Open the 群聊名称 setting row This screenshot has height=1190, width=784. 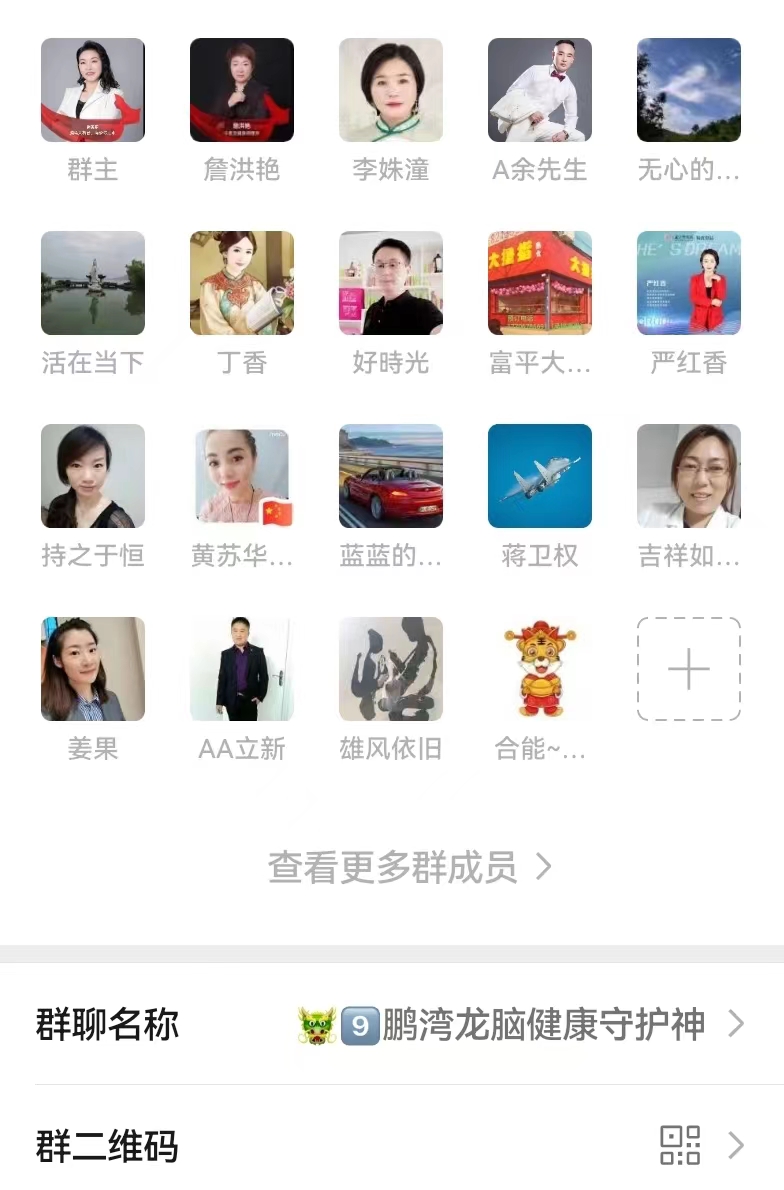click(x=392, y=1025)
